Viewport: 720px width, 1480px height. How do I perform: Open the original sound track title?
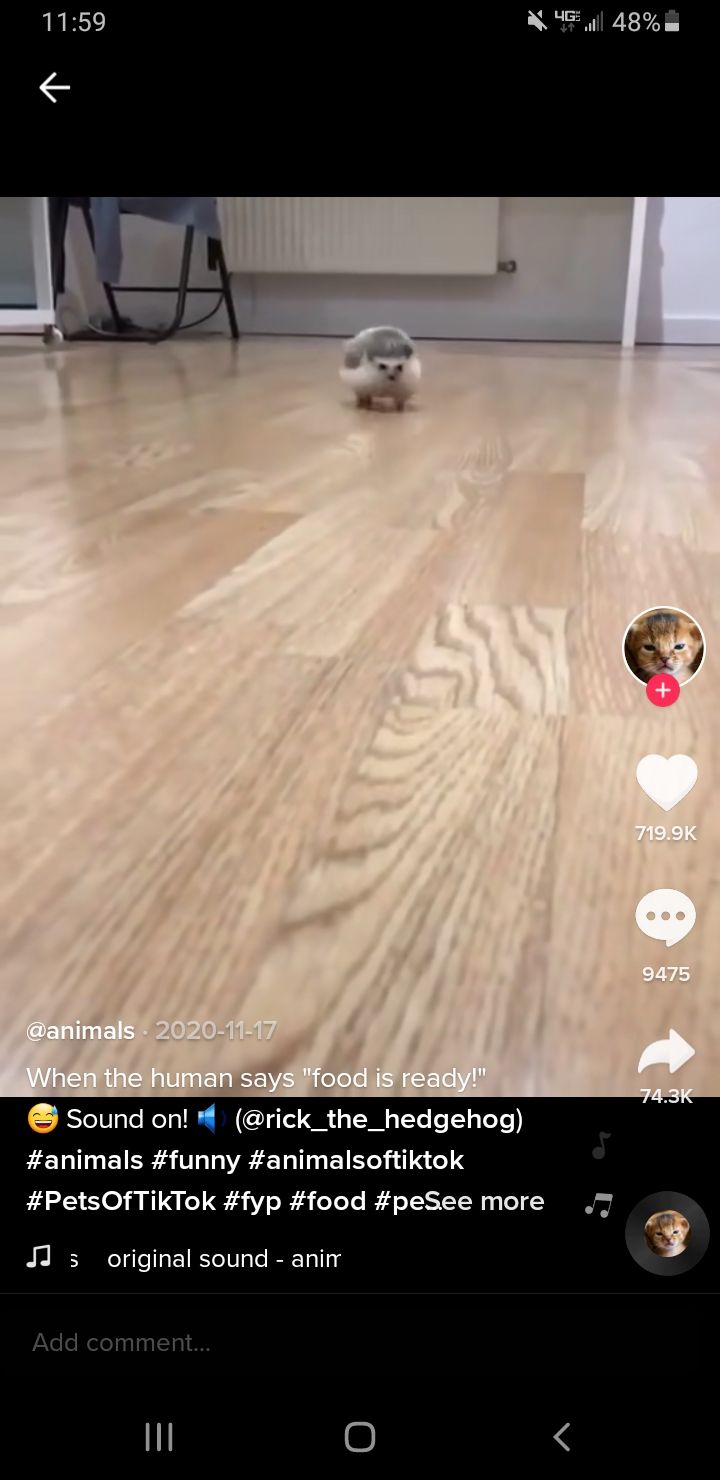pyautogui.click(x=224, y=1259)
